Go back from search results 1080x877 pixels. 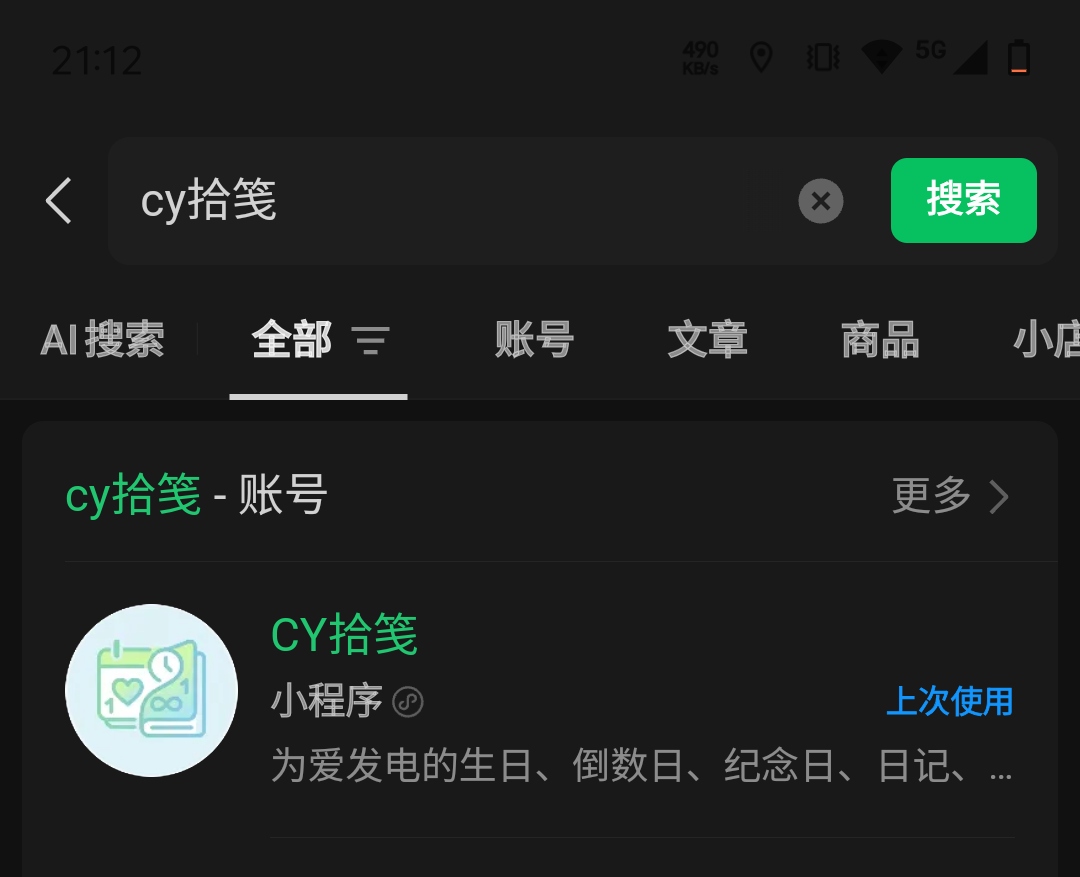[x=59, y=201]
